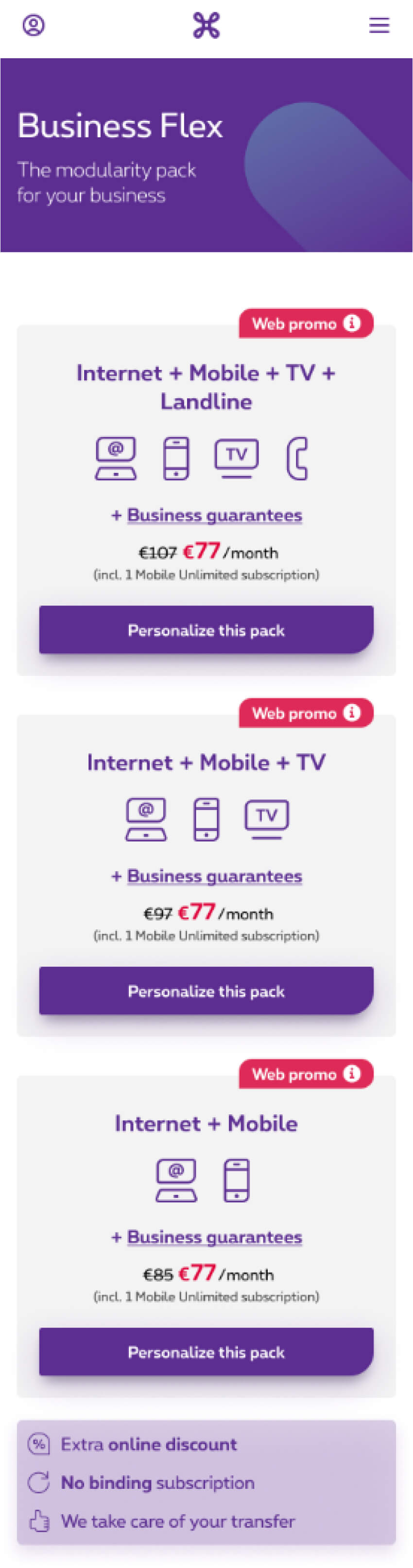Personalize the €85 Internet + Mobile pack
This screenshot has height=1568, width=413.
(x=206, y=1352)
